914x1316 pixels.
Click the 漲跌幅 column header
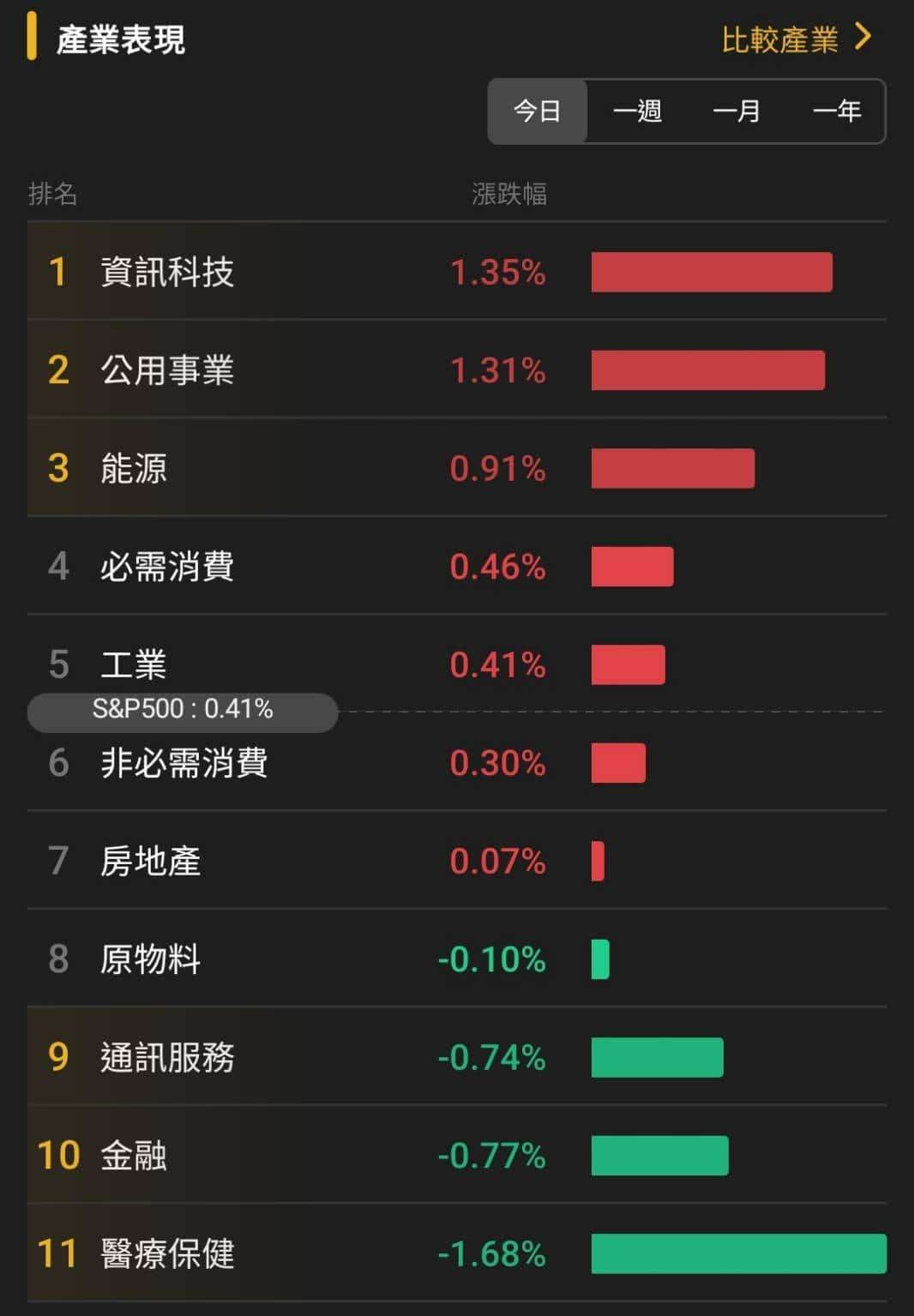tap(511, 195)
